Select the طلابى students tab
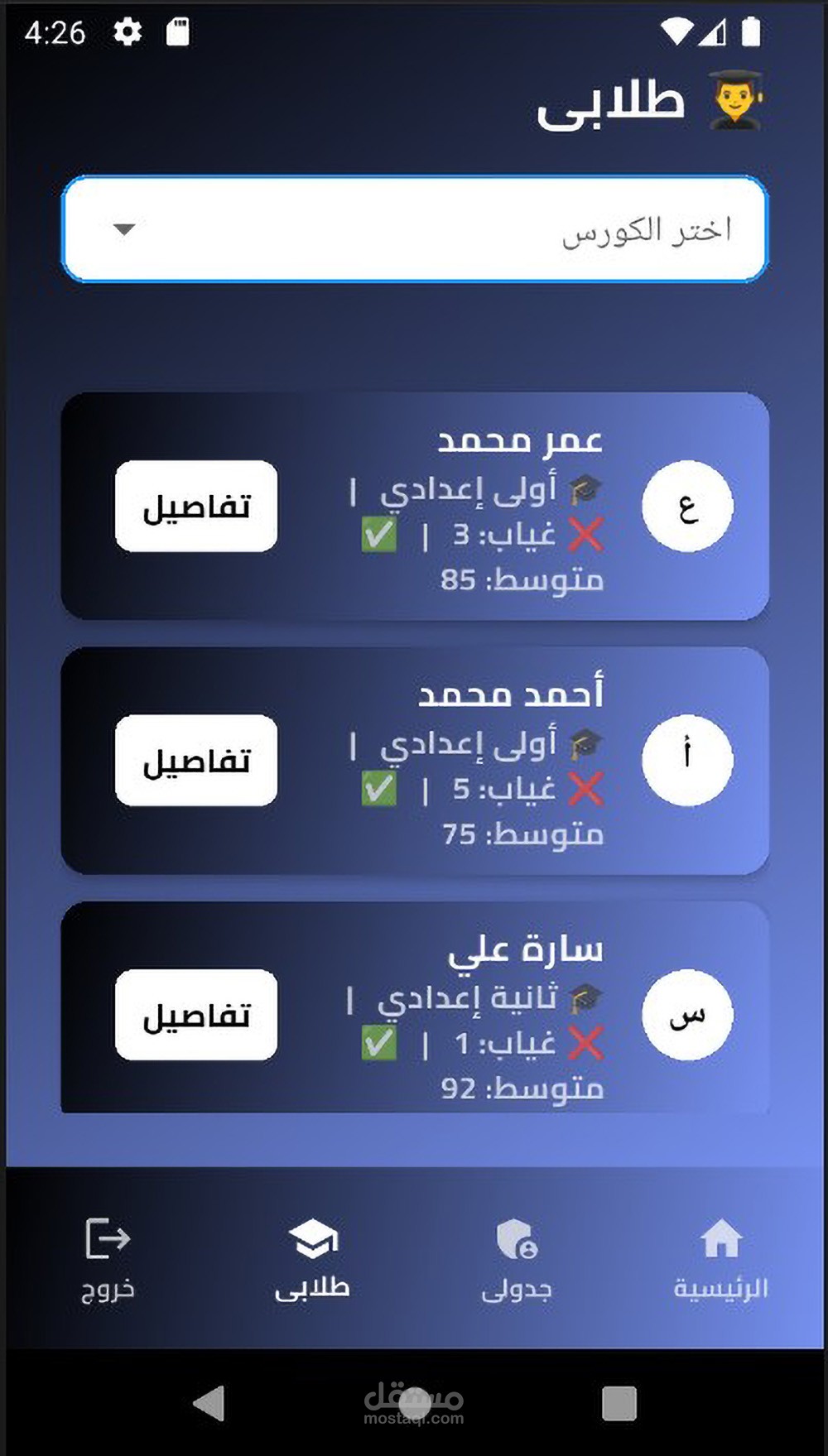This screenshot has height=1456, width=828. coord(312,1258)
